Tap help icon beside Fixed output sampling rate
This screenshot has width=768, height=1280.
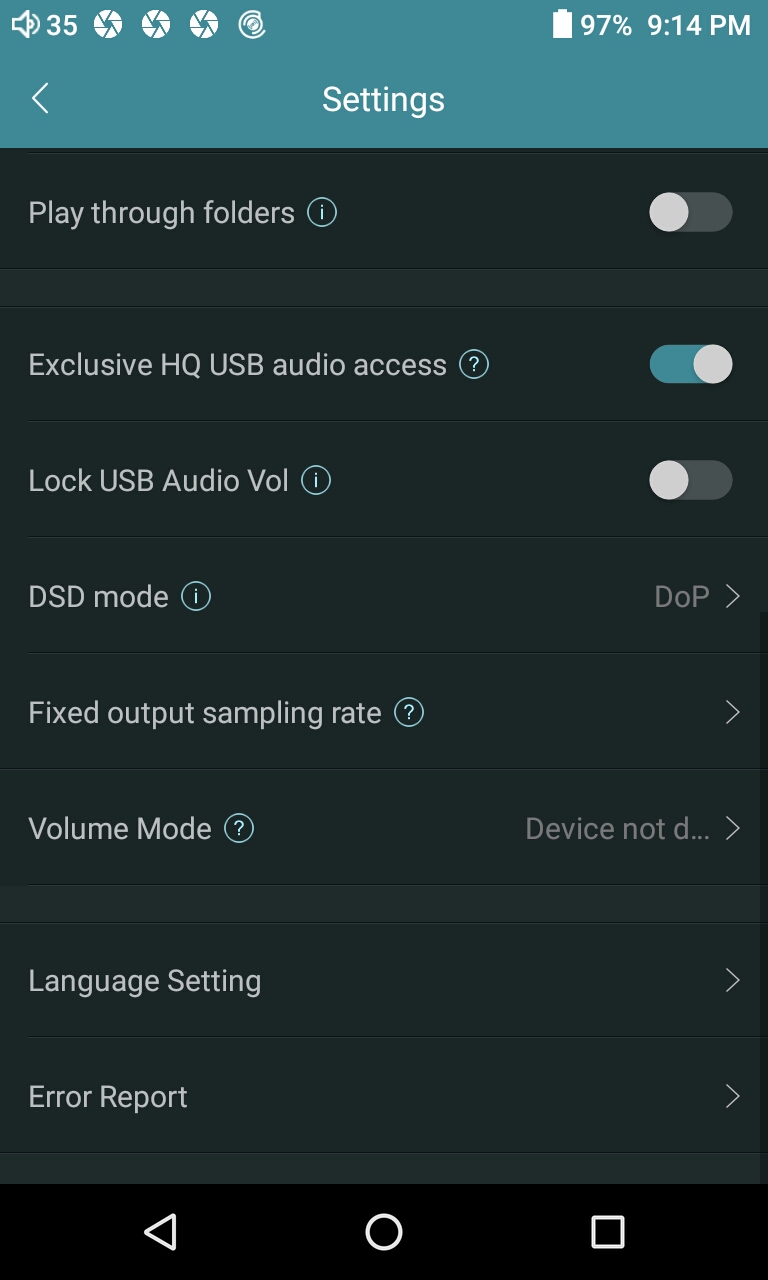click(409, 713)
